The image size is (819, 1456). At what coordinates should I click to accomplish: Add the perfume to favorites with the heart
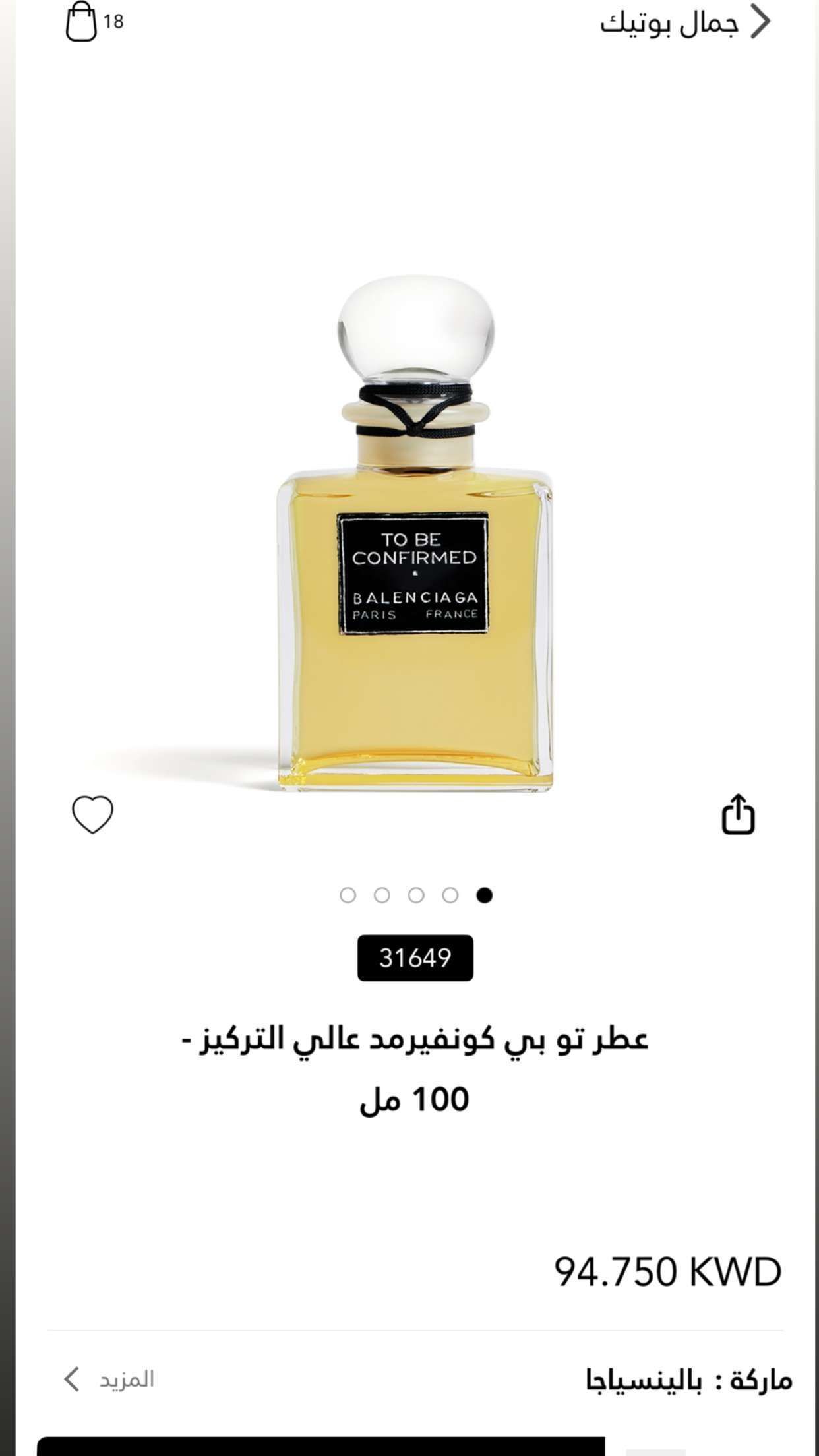93,814
